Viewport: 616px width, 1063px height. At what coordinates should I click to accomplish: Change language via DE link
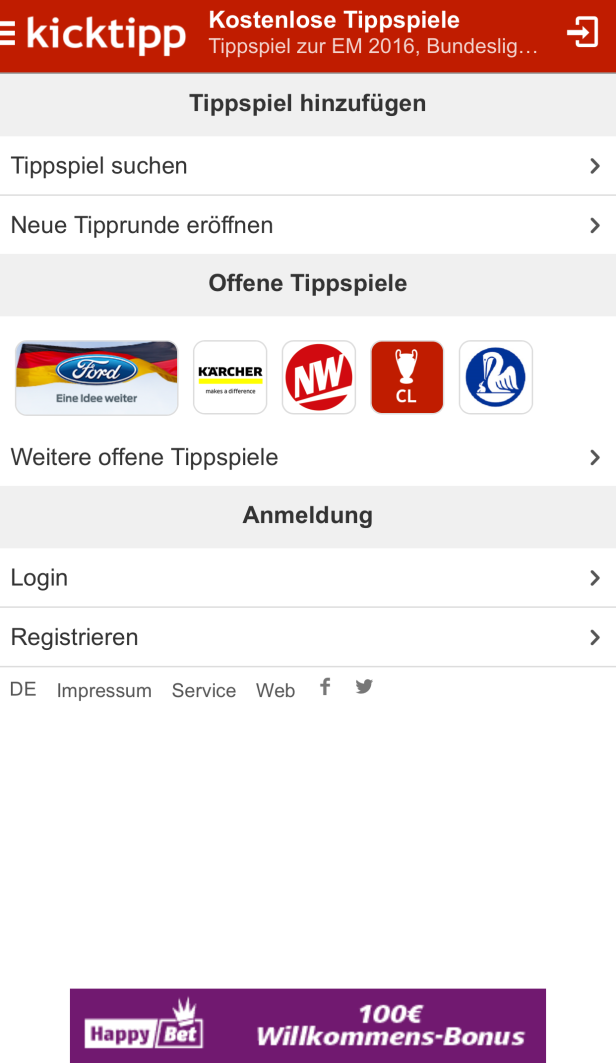(x=23, y=689)
